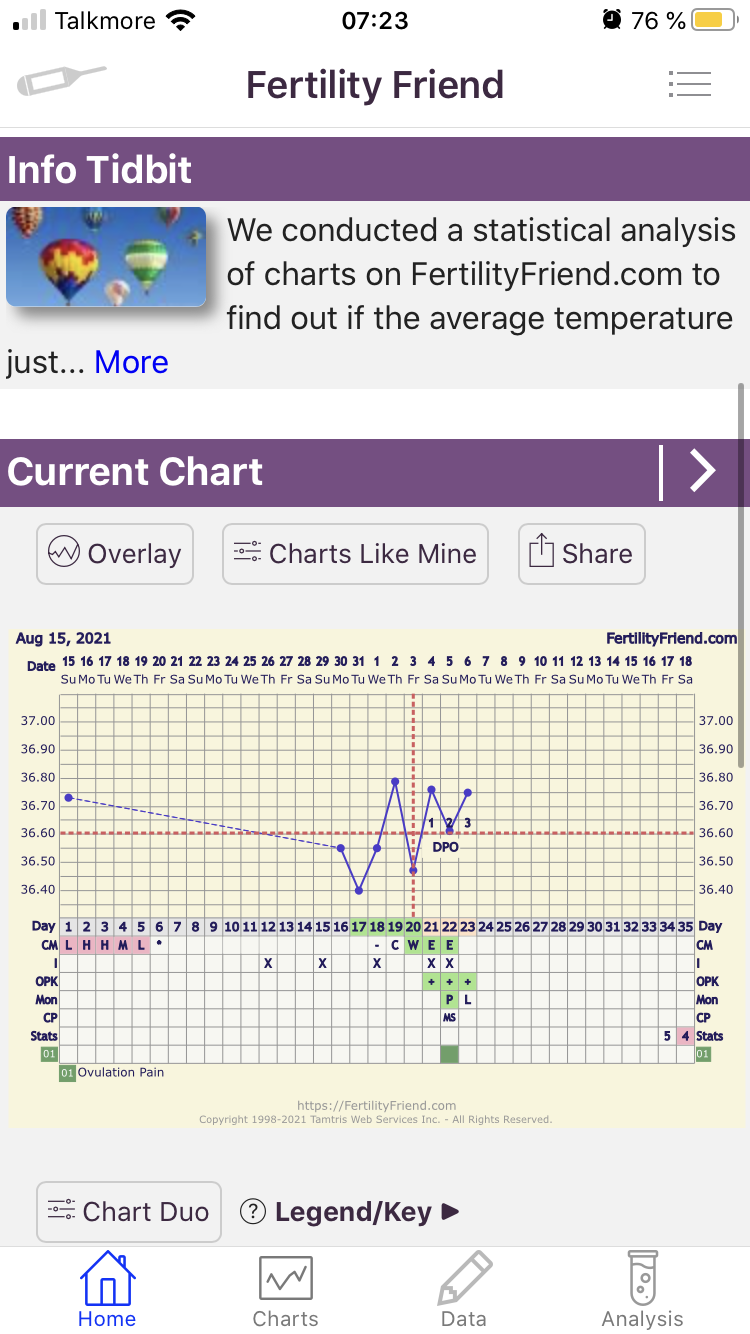Screen dimensions: 750x1334
Task: Go to the Data tab
Action: click(464, 1290)
